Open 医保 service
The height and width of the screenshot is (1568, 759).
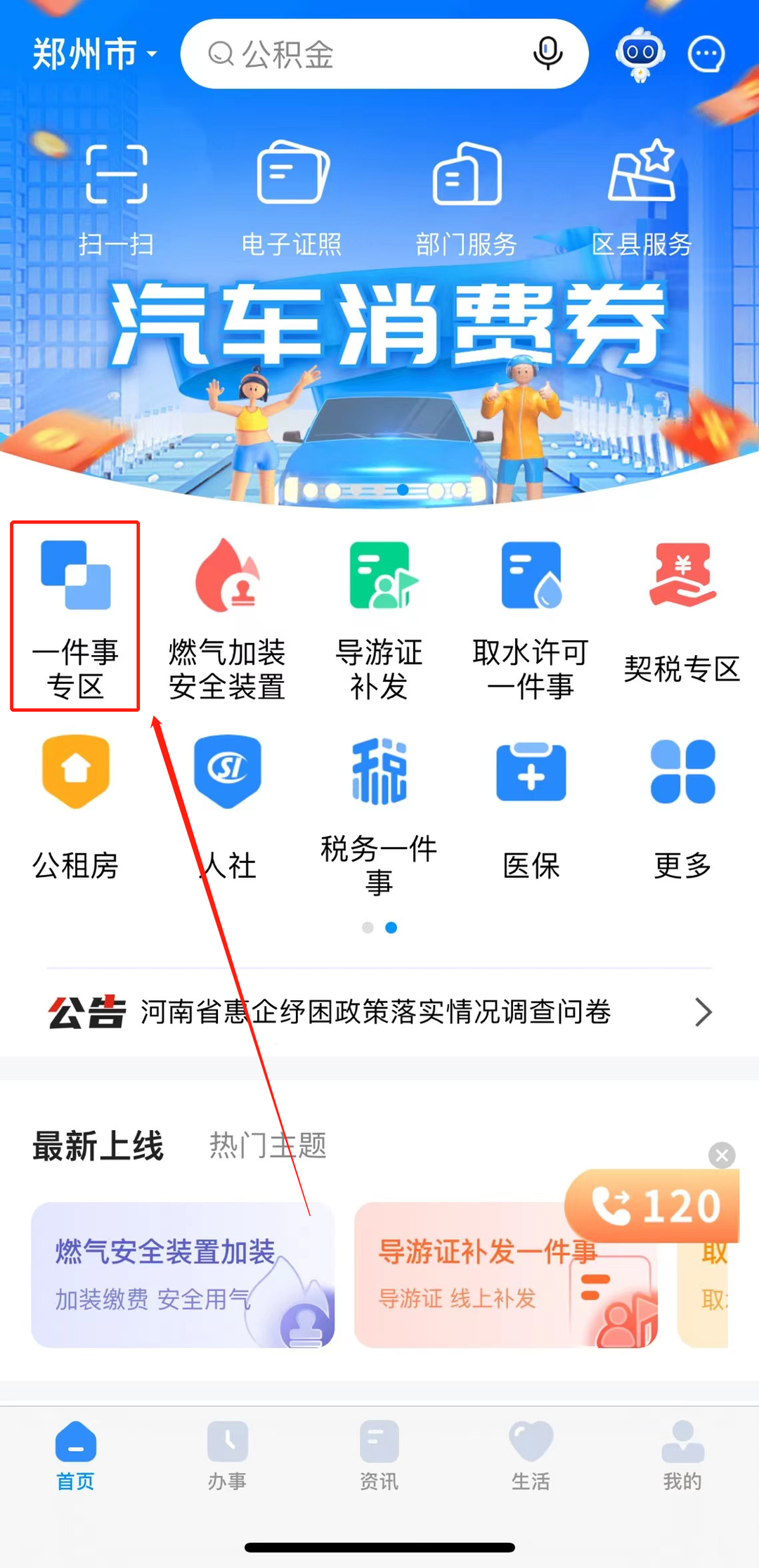point(531,808)
